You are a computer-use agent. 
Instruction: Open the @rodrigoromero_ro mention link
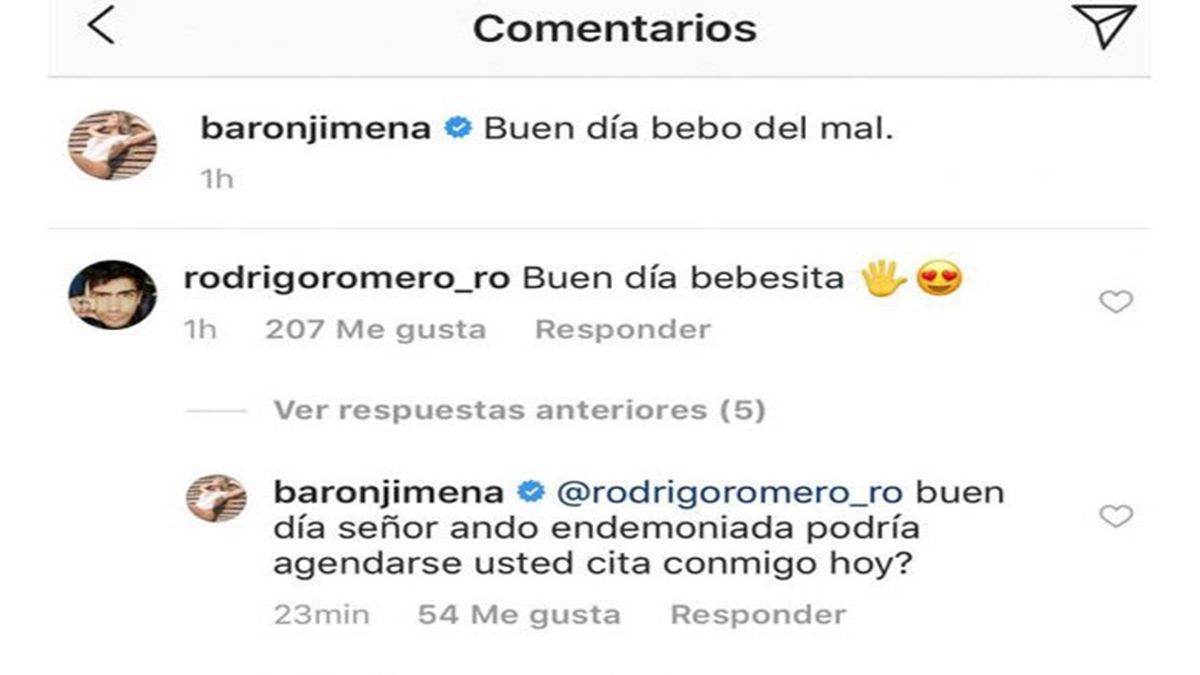(729, 493)
